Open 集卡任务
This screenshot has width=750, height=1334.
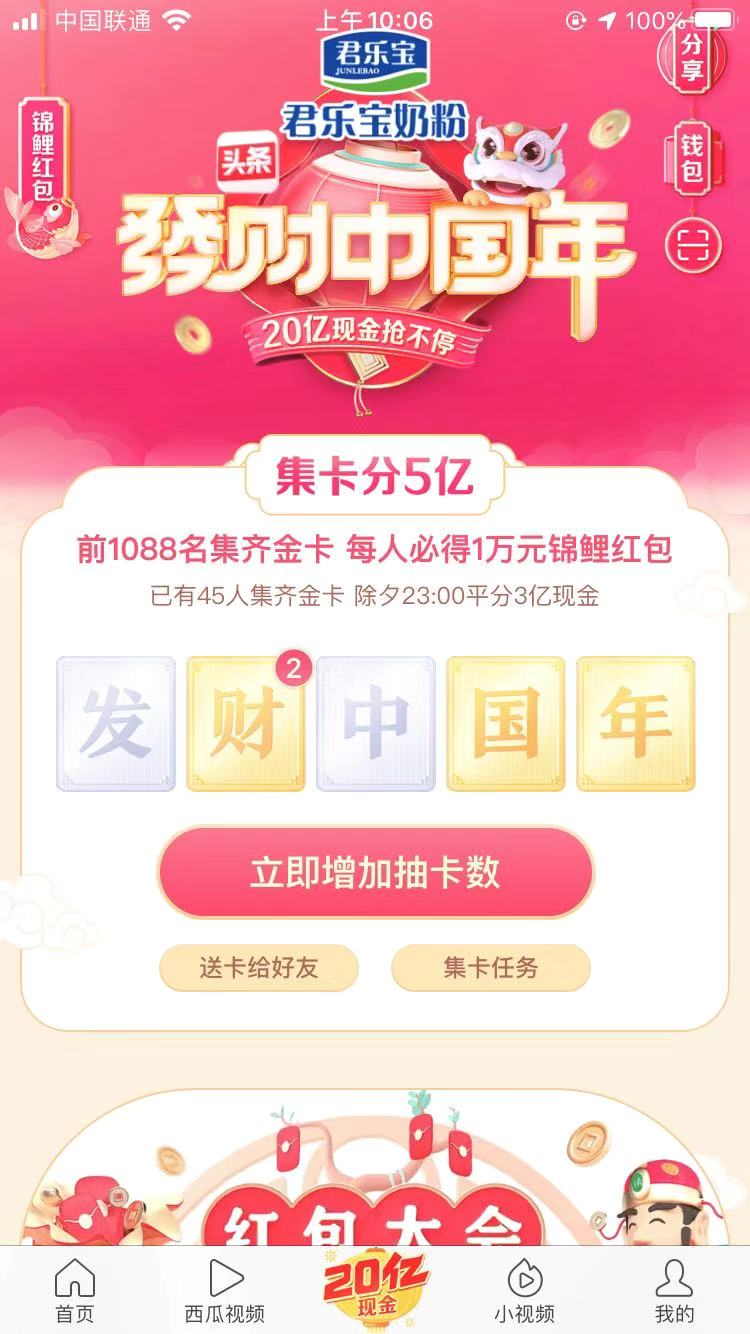490,968
